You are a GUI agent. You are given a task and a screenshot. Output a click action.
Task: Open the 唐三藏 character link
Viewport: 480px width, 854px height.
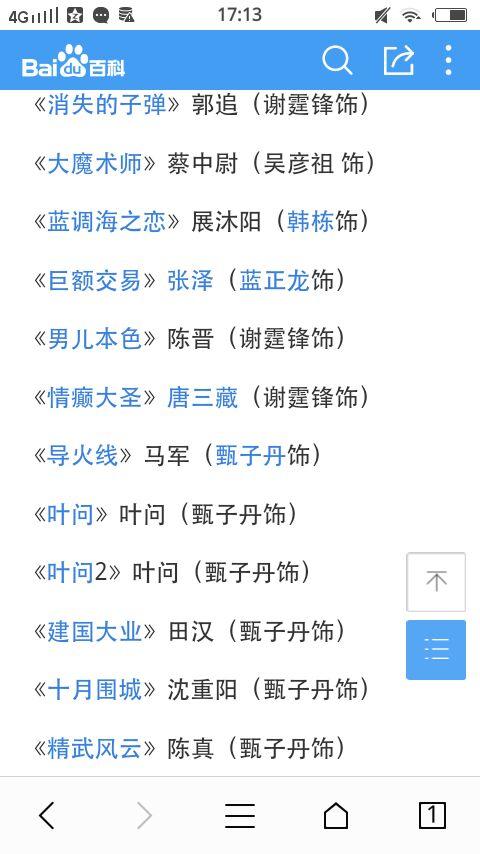(x=202, y=397)
